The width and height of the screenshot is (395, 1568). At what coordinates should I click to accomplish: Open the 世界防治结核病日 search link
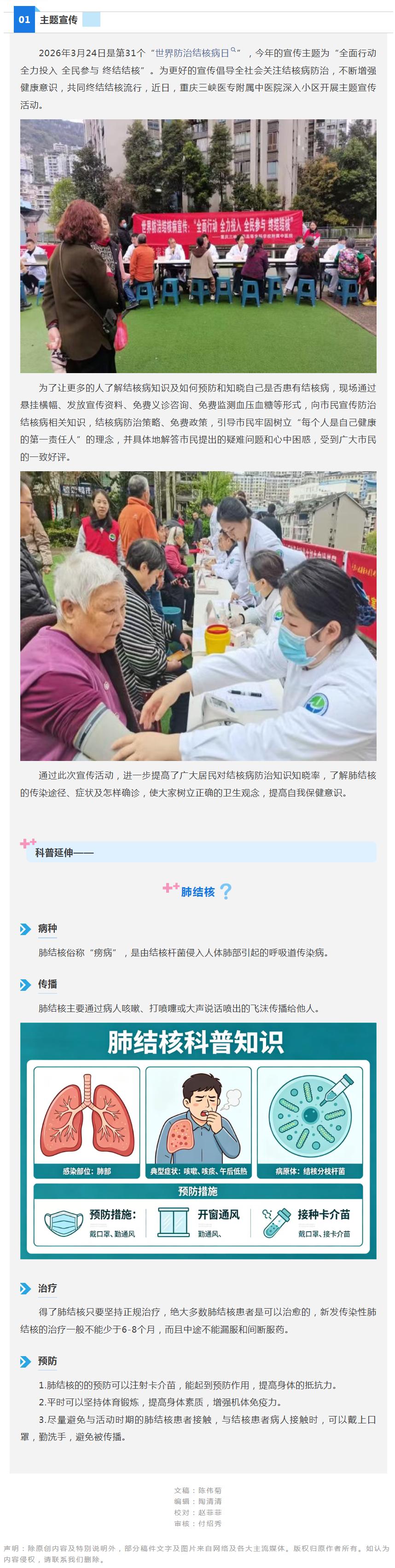193,53
